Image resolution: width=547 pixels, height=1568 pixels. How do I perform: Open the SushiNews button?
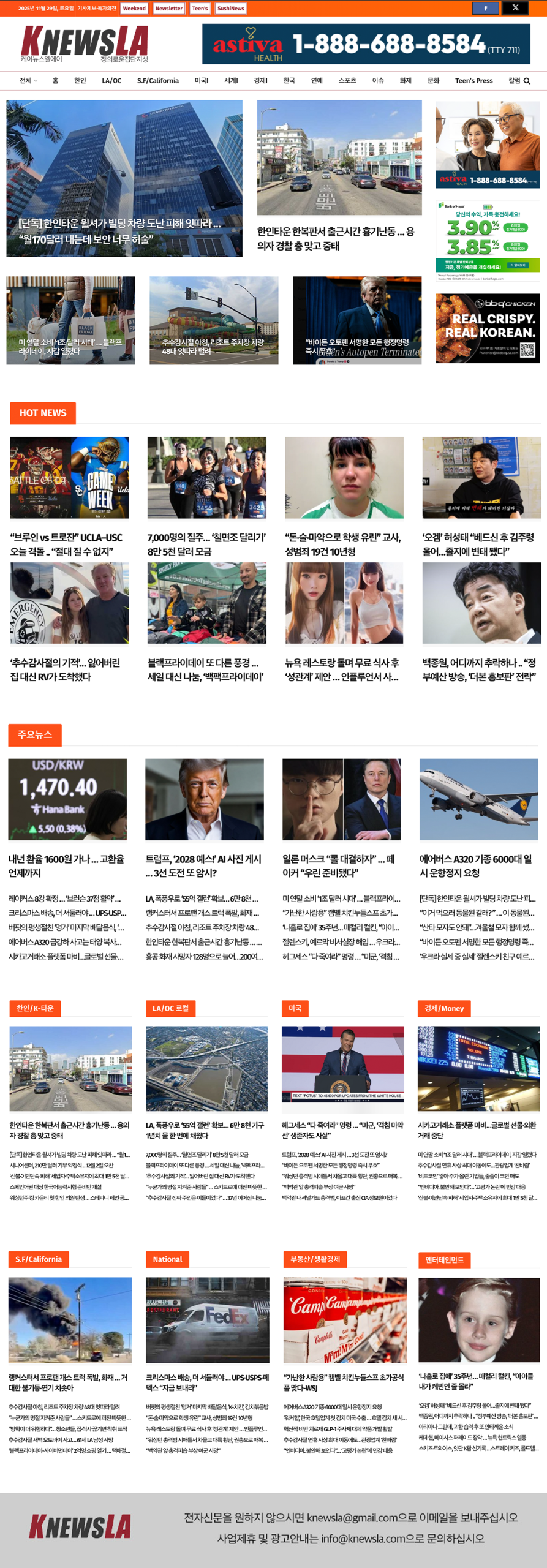(231, 9)
